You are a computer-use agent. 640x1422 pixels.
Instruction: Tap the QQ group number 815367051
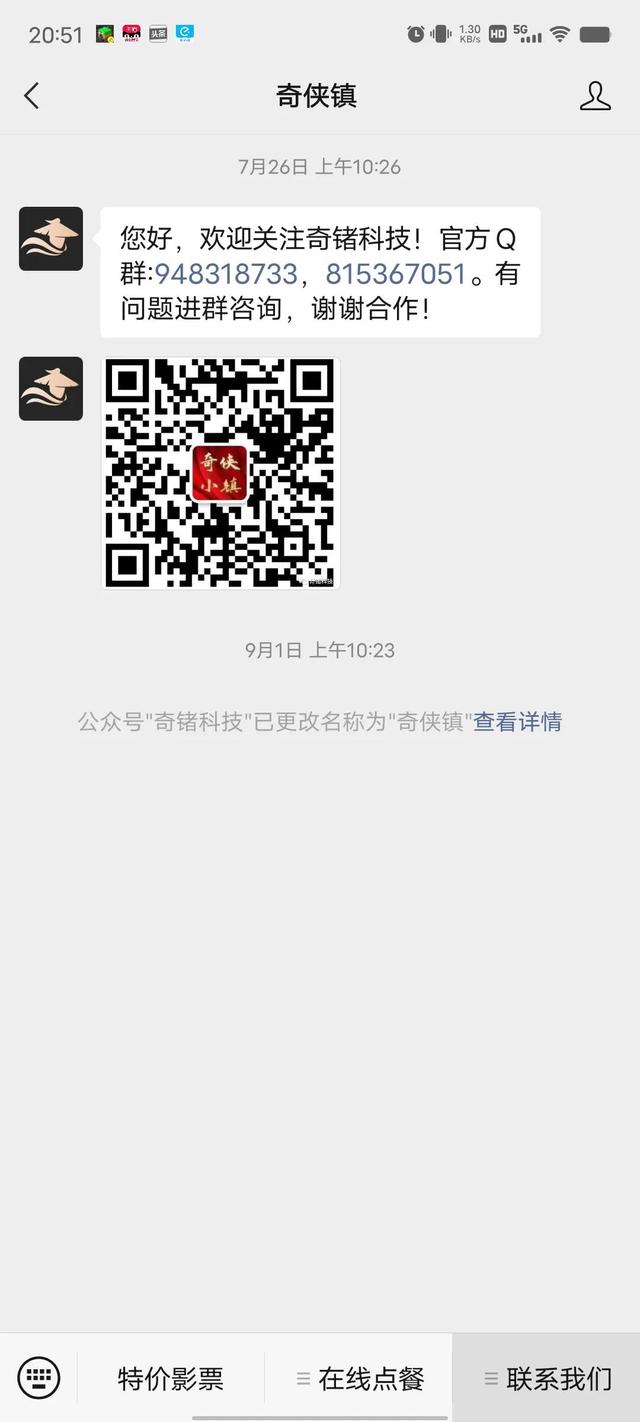coord(396,274)
